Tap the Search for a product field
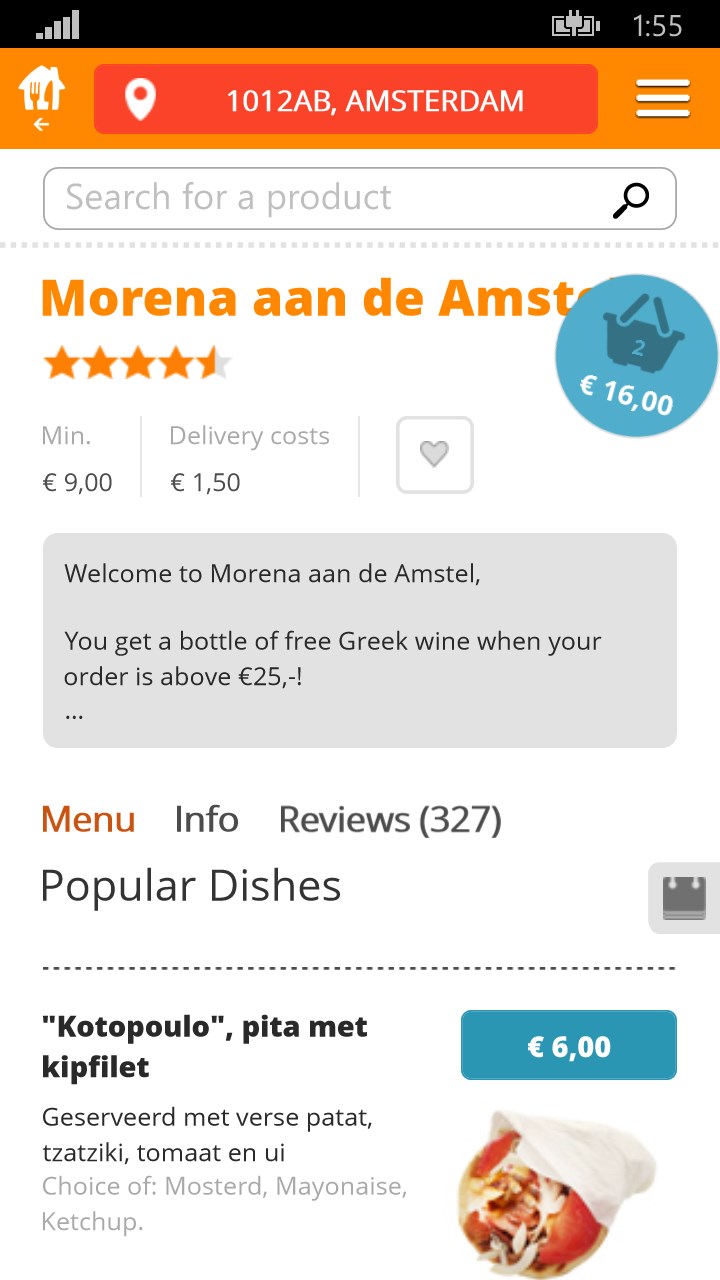 tap(330, 198)
